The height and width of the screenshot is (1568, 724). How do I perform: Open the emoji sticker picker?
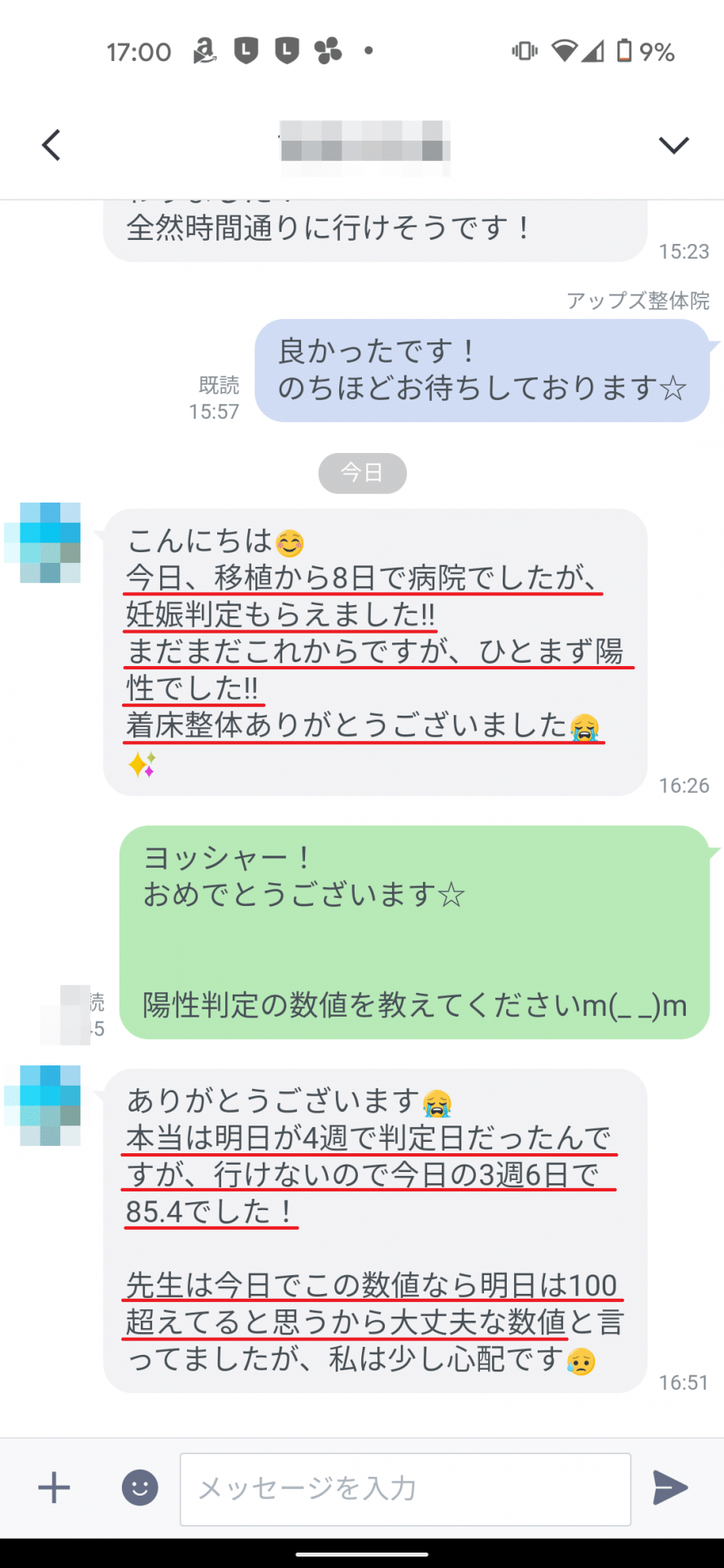[140, 1488]
